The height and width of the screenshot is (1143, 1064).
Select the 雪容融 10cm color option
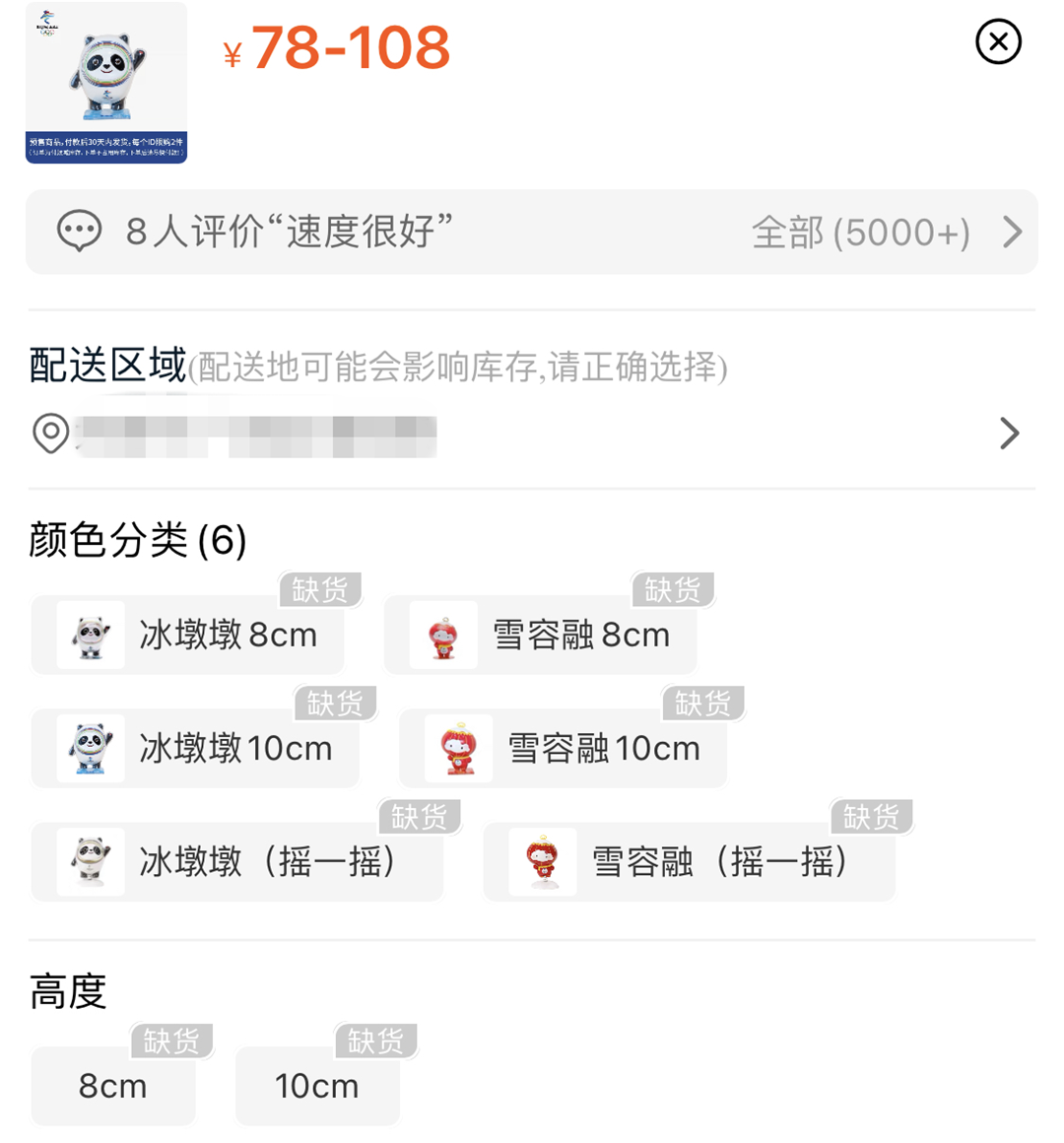[x=562, y=748]
